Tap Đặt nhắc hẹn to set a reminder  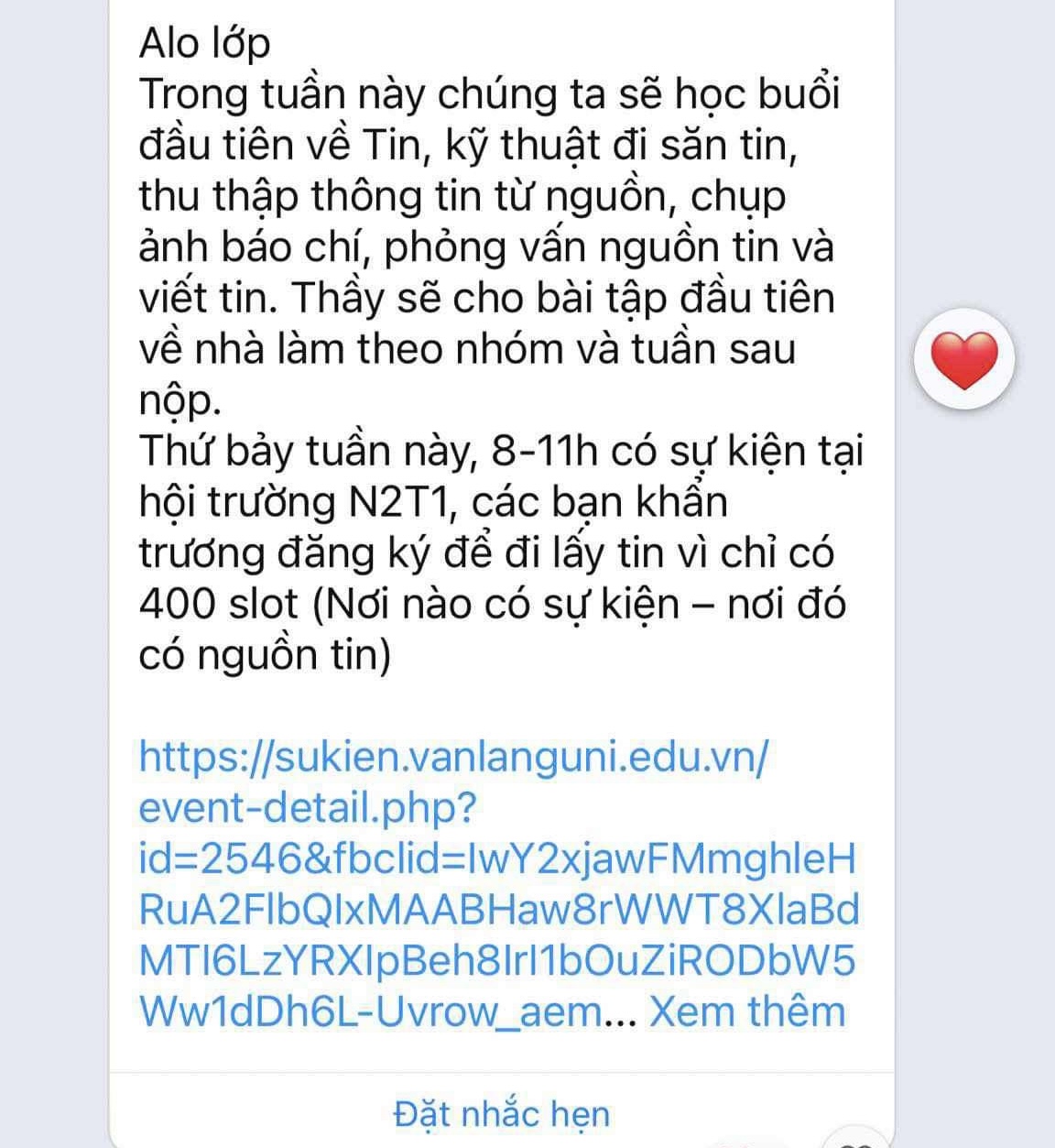tap(501, 1114)
